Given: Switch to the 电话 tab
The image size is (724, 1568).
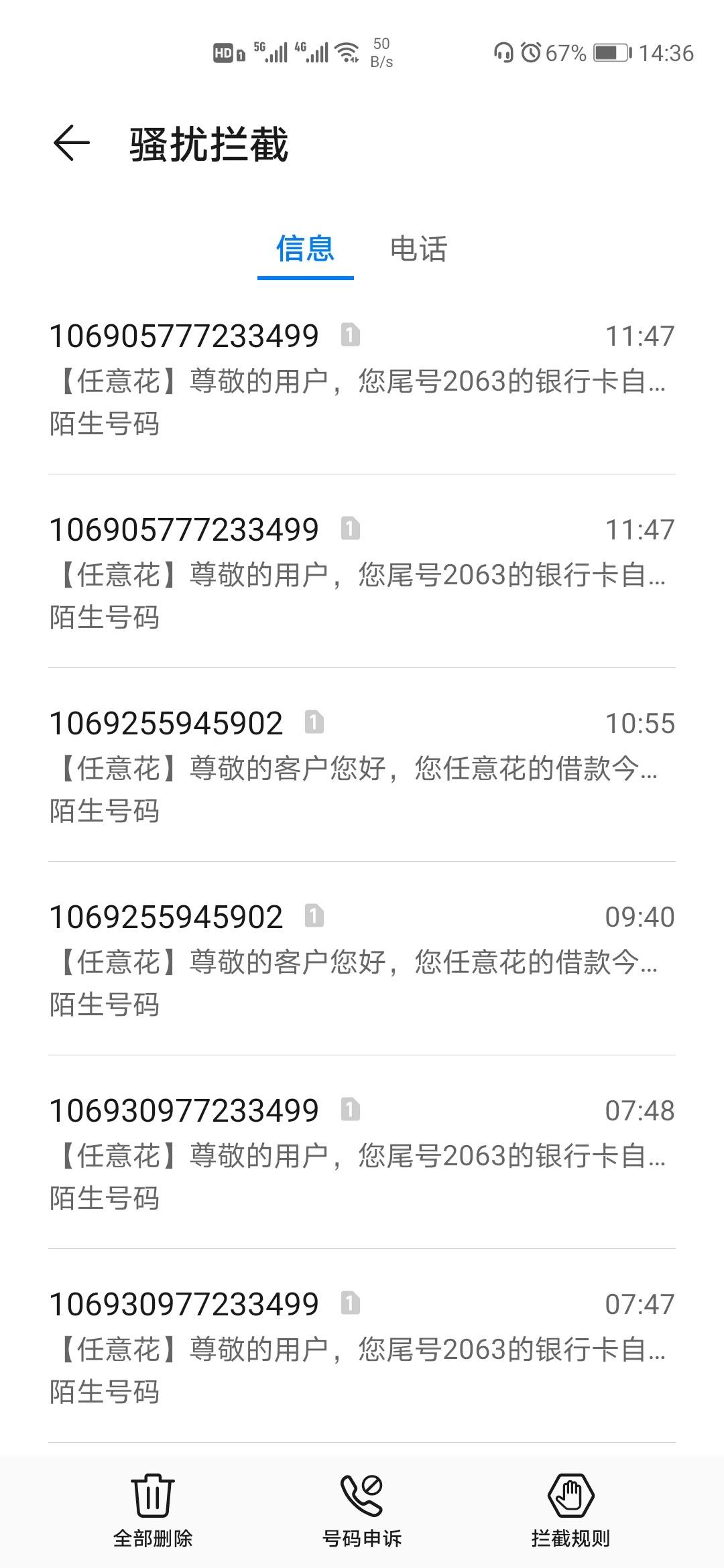Looking at the screenshot, I should tap(418, 249).
